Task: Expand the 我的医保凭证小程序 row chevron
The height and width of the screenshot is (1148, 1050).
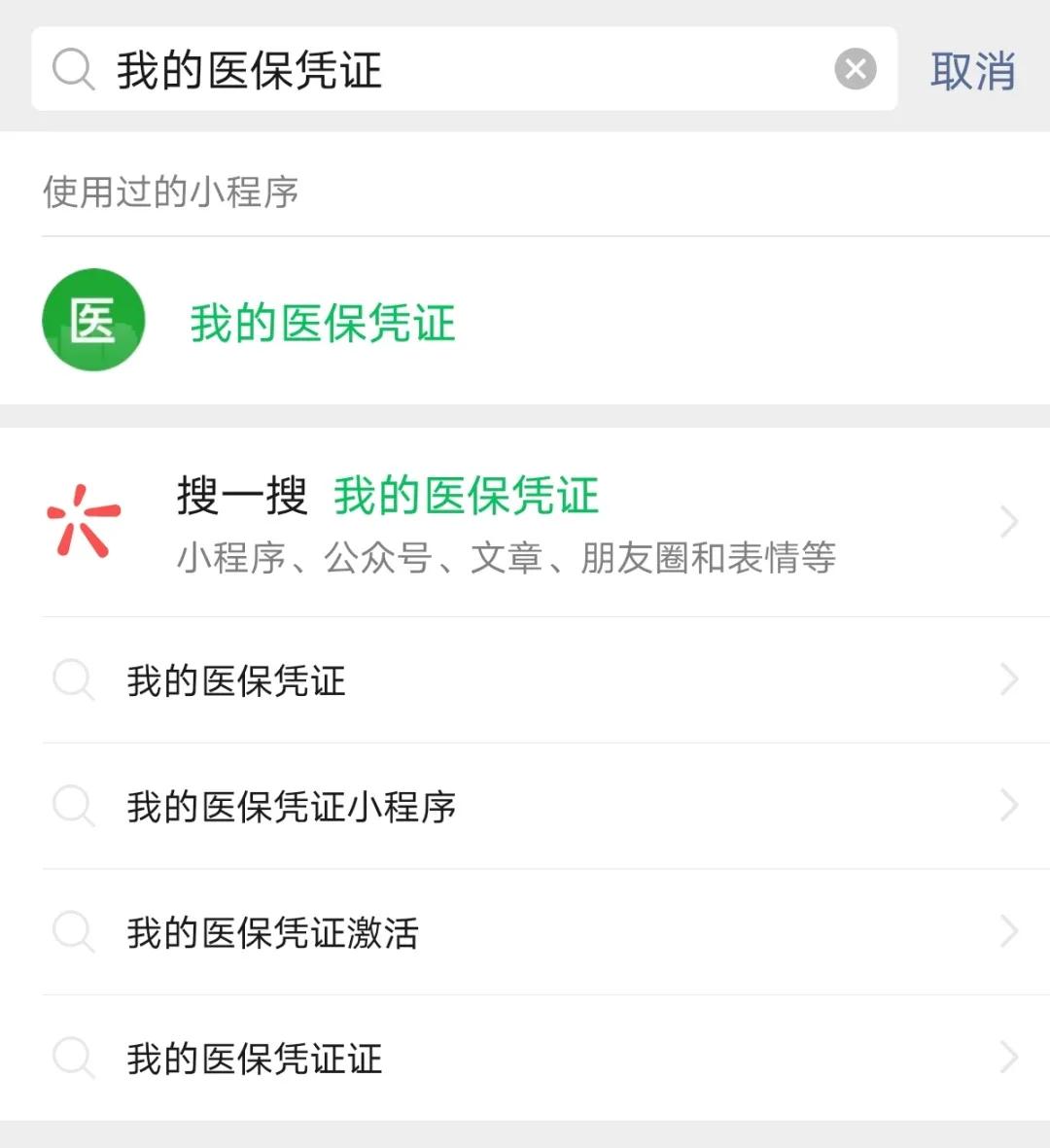Action: click(x=1008, y=806)
